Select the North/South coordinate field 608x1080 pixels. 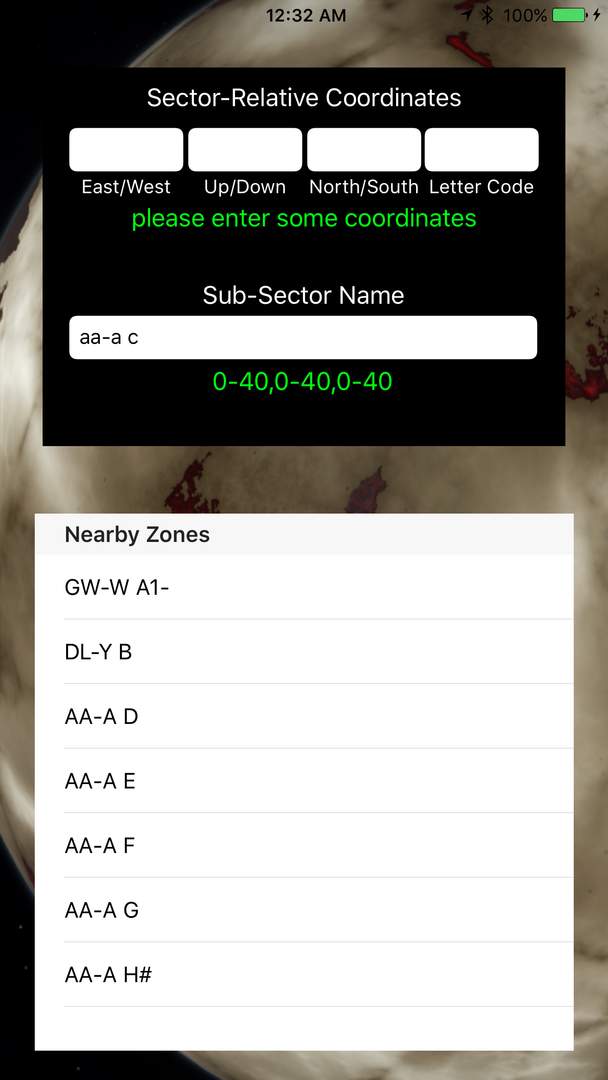(x=364, y=149)
